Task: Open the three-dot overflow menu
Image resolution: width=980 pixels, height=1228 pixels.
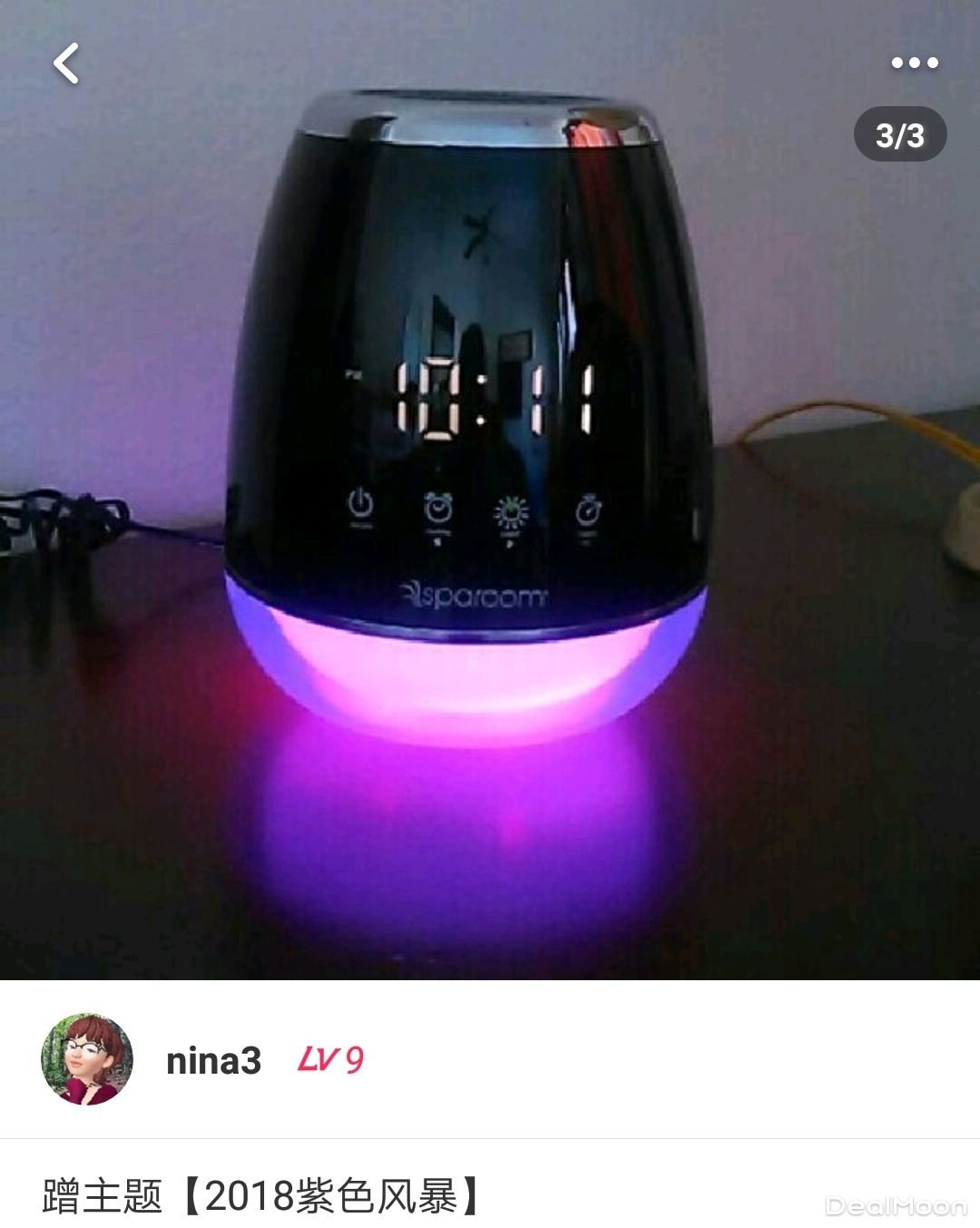Action: (914, 63)
